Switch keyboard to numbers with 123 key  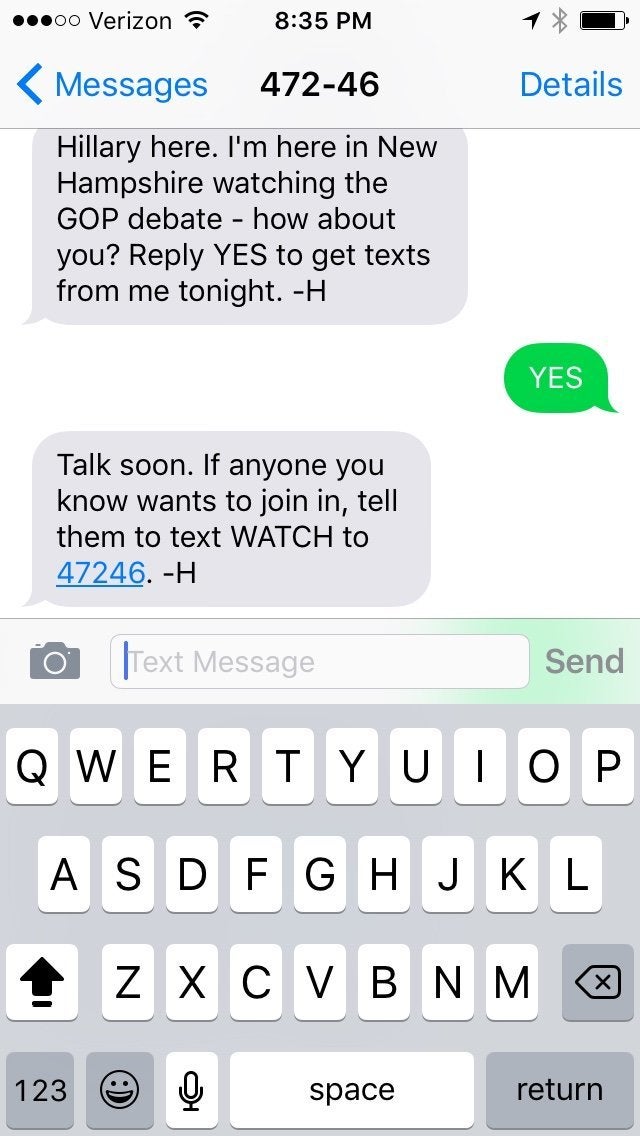click(40, 1089)
